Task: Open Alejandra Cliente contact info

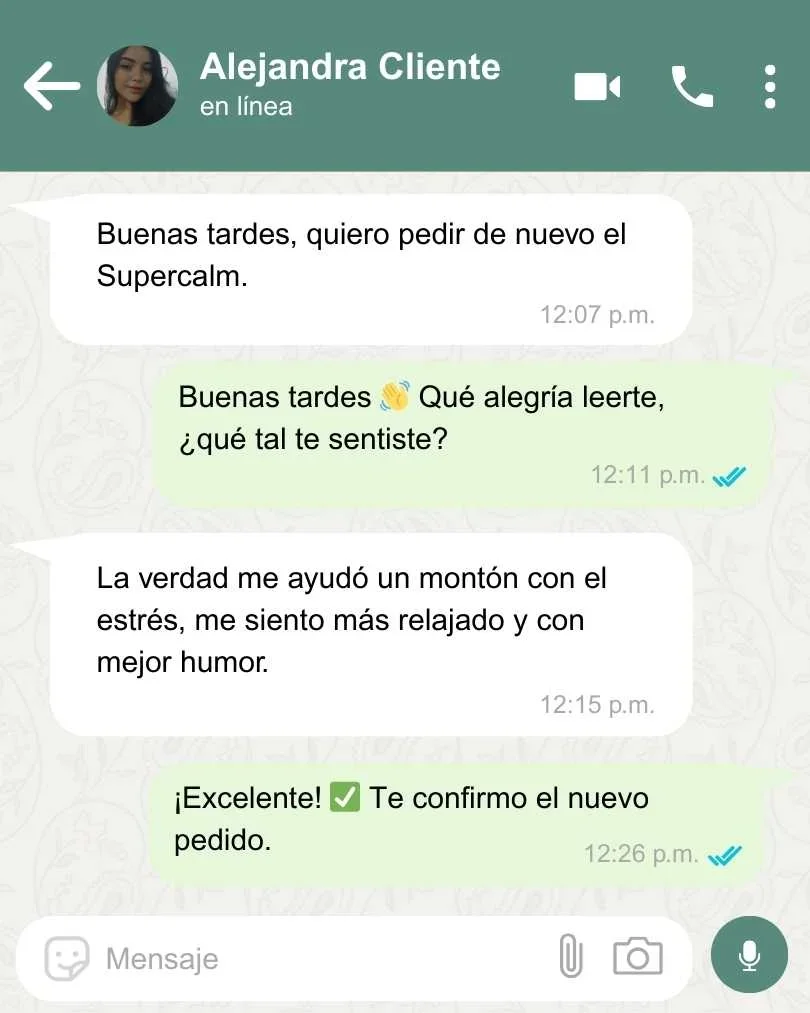Action: pyautogui.click(x=350, y=68)
